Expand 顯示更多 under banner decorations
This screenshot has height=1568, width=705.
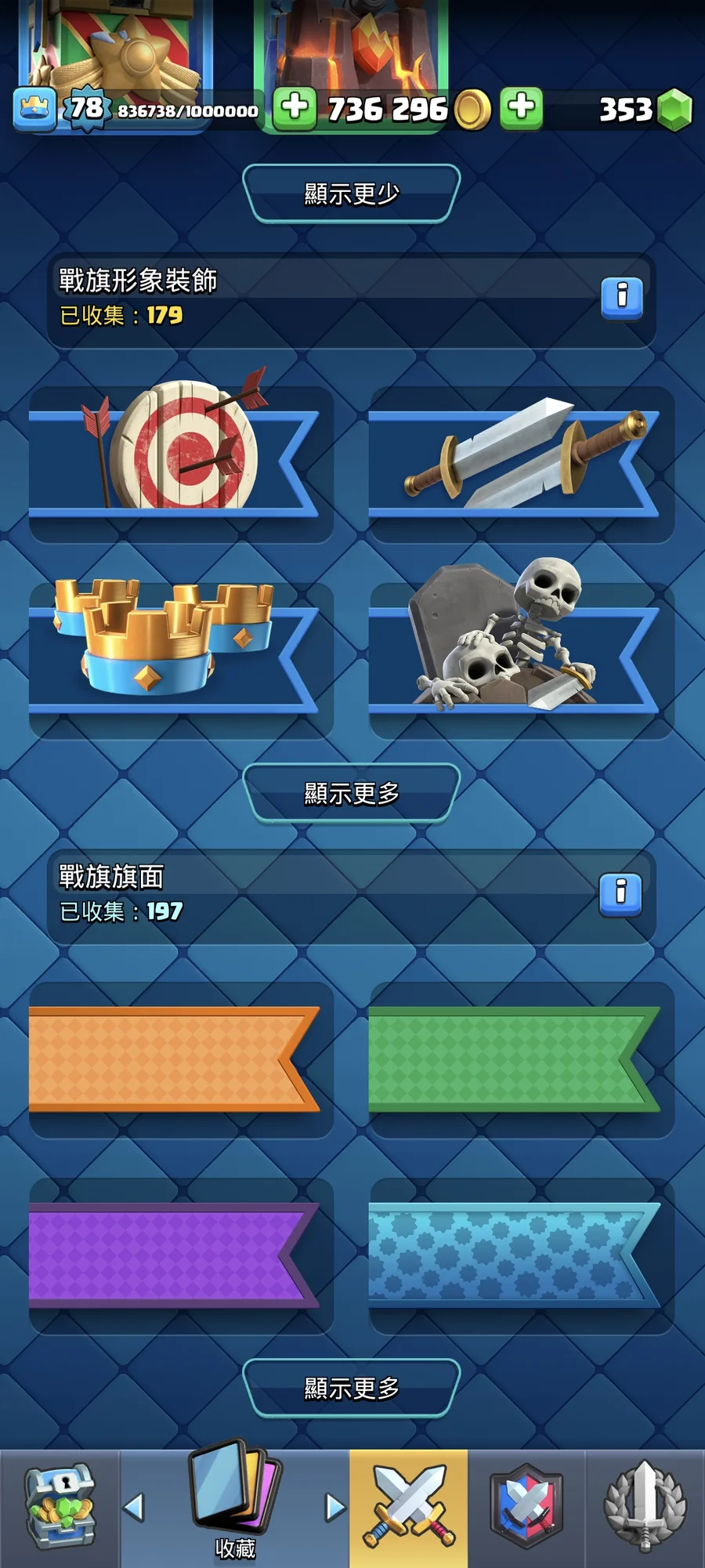click(x=352, y=793)
